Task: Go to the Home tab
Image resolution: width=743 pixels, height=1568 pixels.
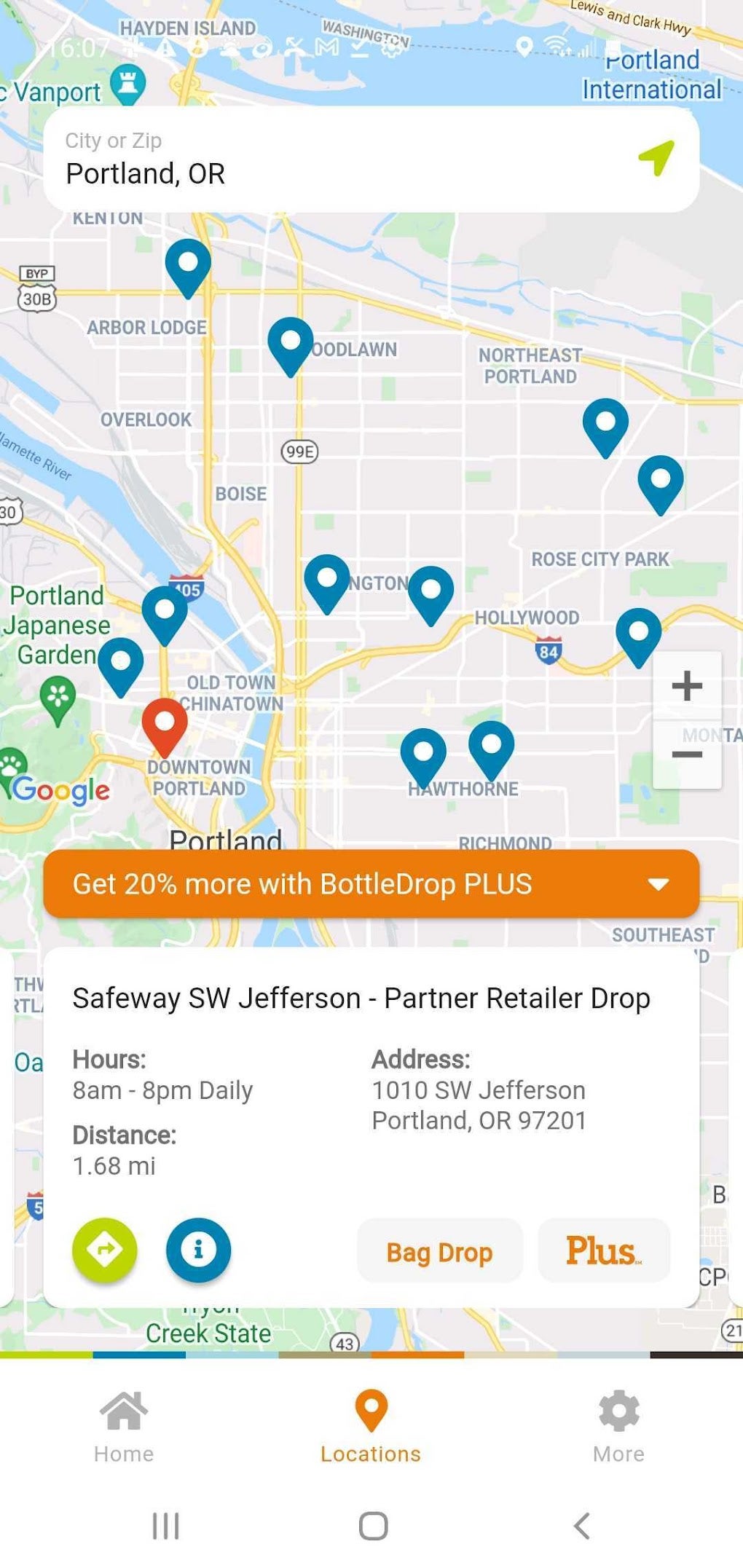Action: 124,1426
